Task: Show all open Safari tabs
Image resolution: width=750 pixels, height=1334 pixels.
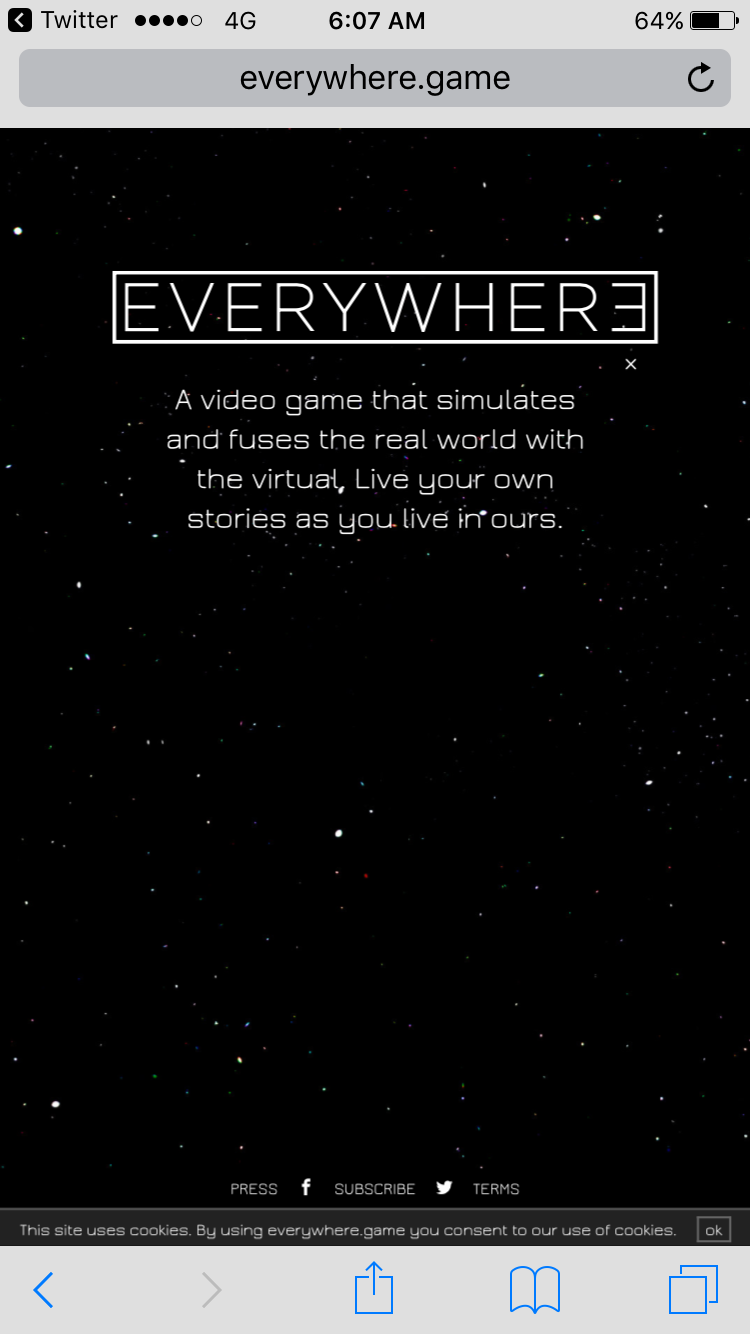Action: (693, 1289)
